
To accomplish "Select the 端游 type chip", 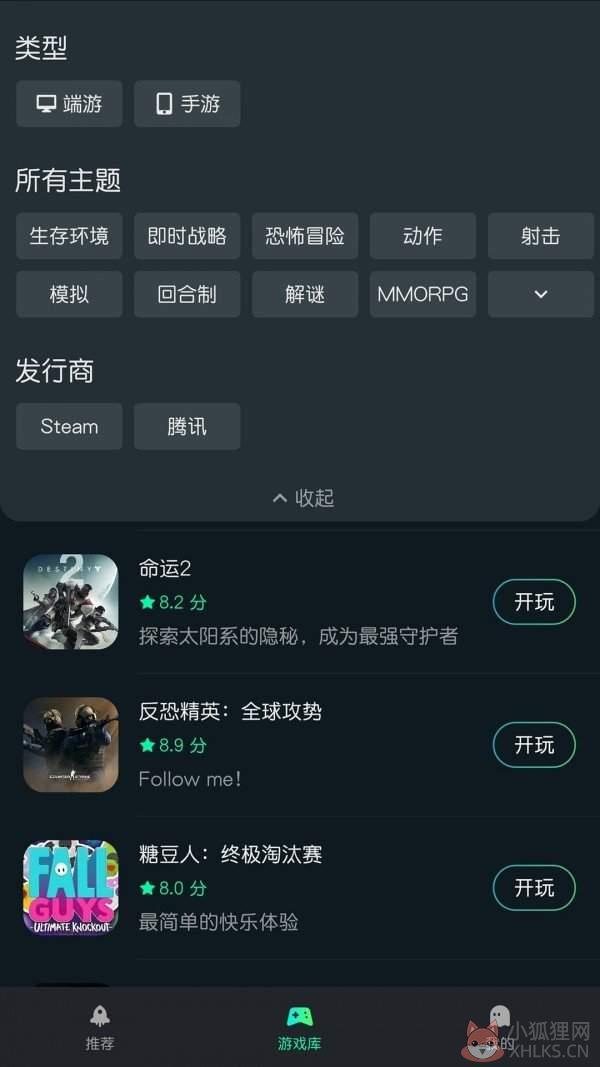I will (69, 103).
